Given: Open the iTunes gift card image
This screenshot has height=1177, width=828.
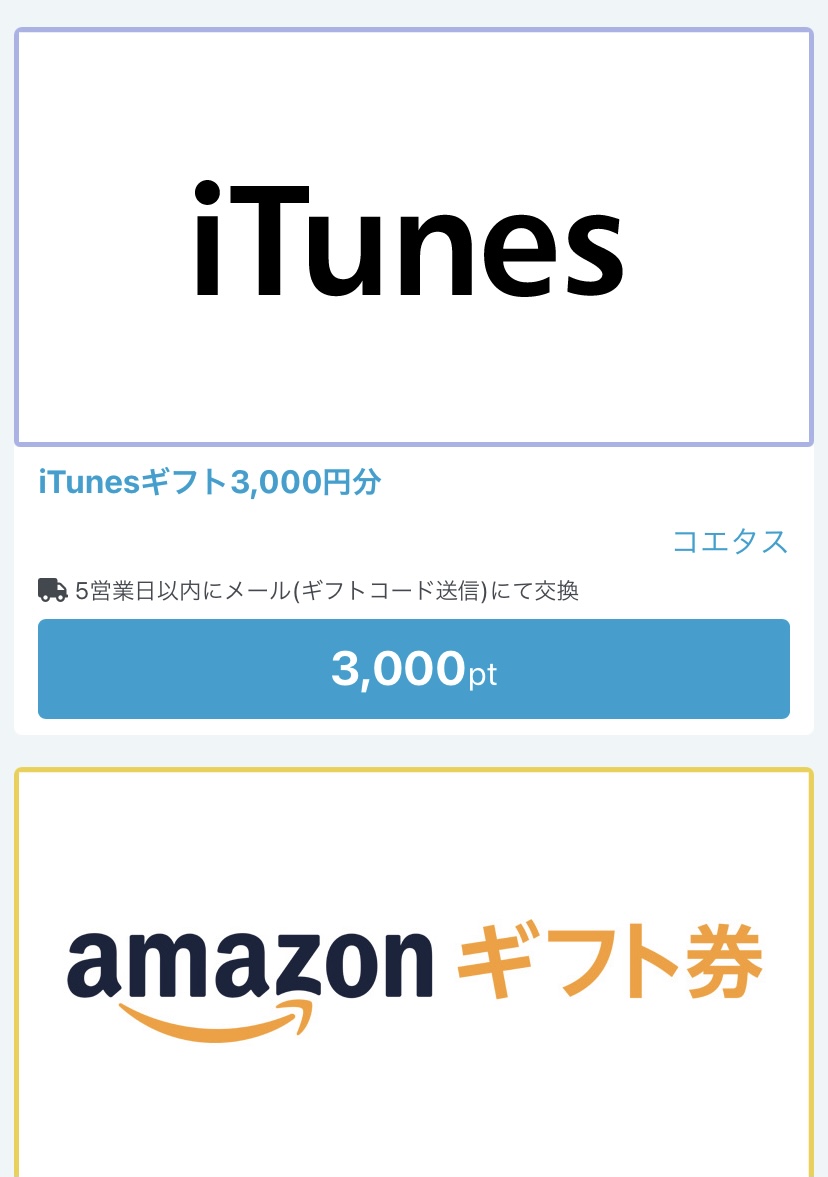Looking at the screenshot, I should point(413,238).
